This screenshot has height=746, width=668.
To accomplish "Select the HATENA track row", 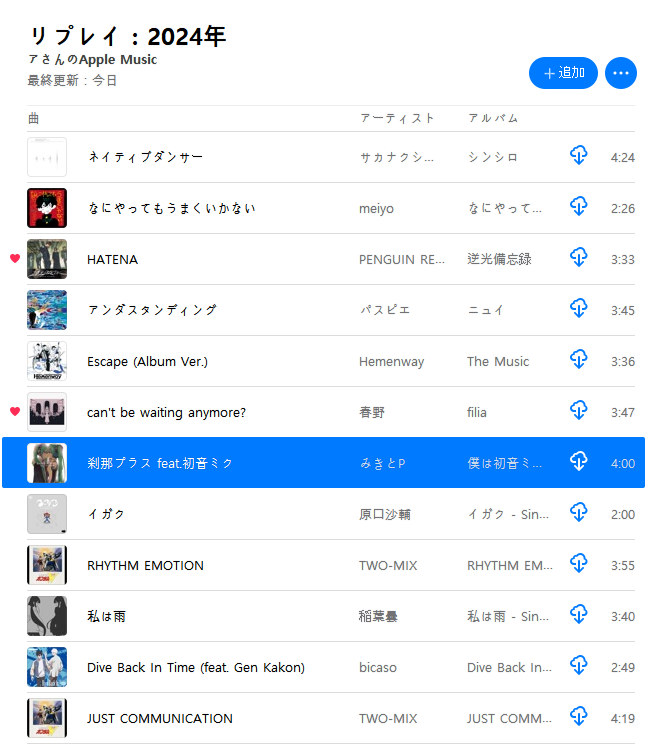I will (x=112, y=259).
